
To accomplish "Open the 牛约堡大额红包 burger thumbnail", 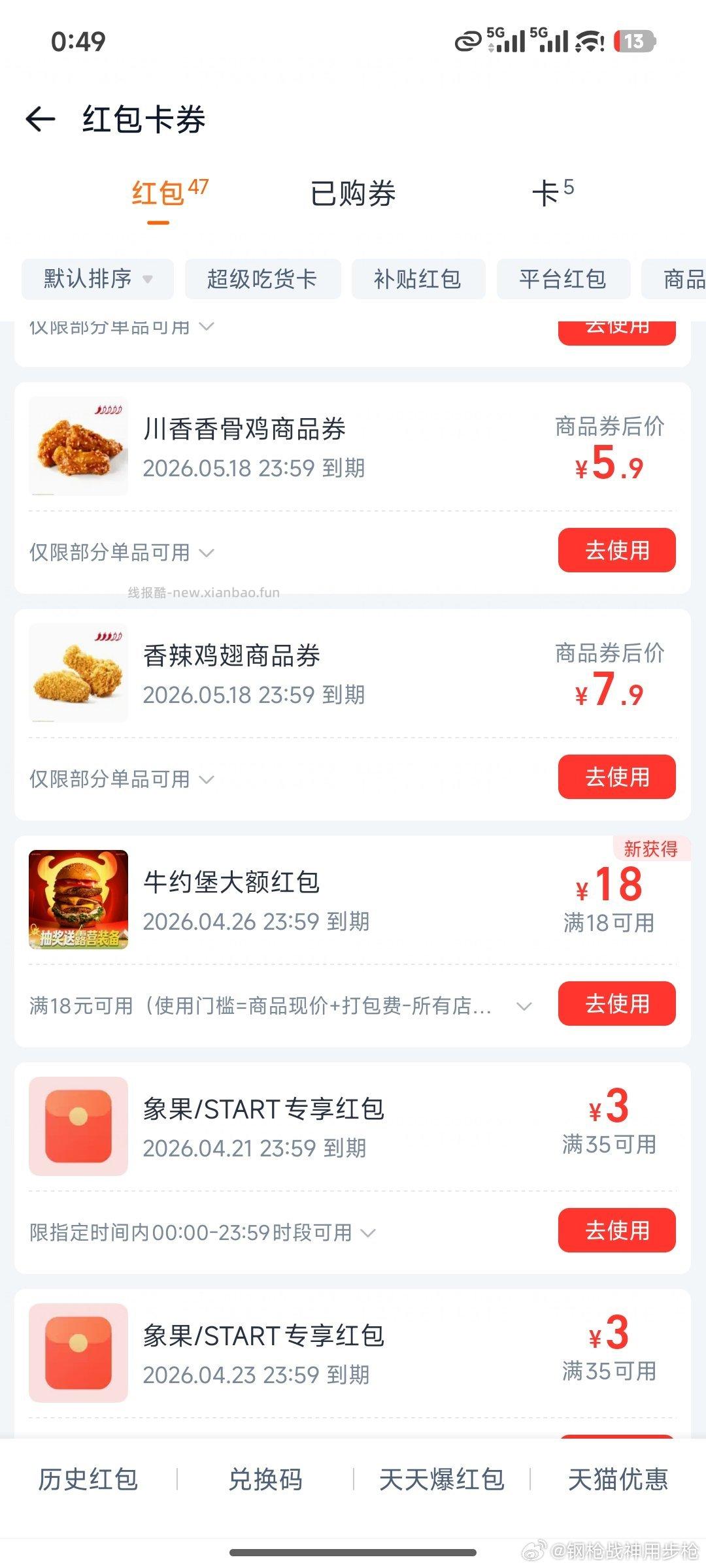I will point(78,900).
